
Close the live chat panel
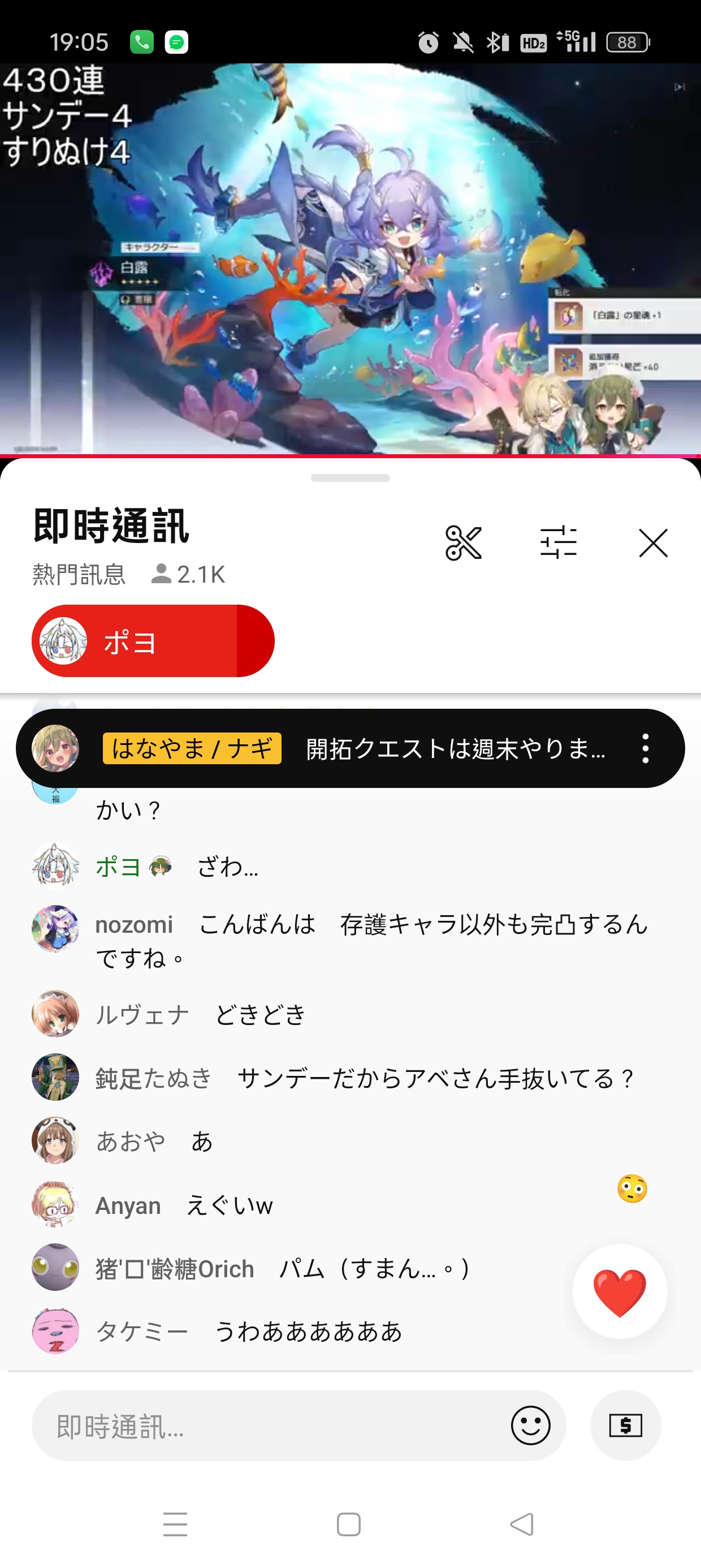(x=653, y=542)
